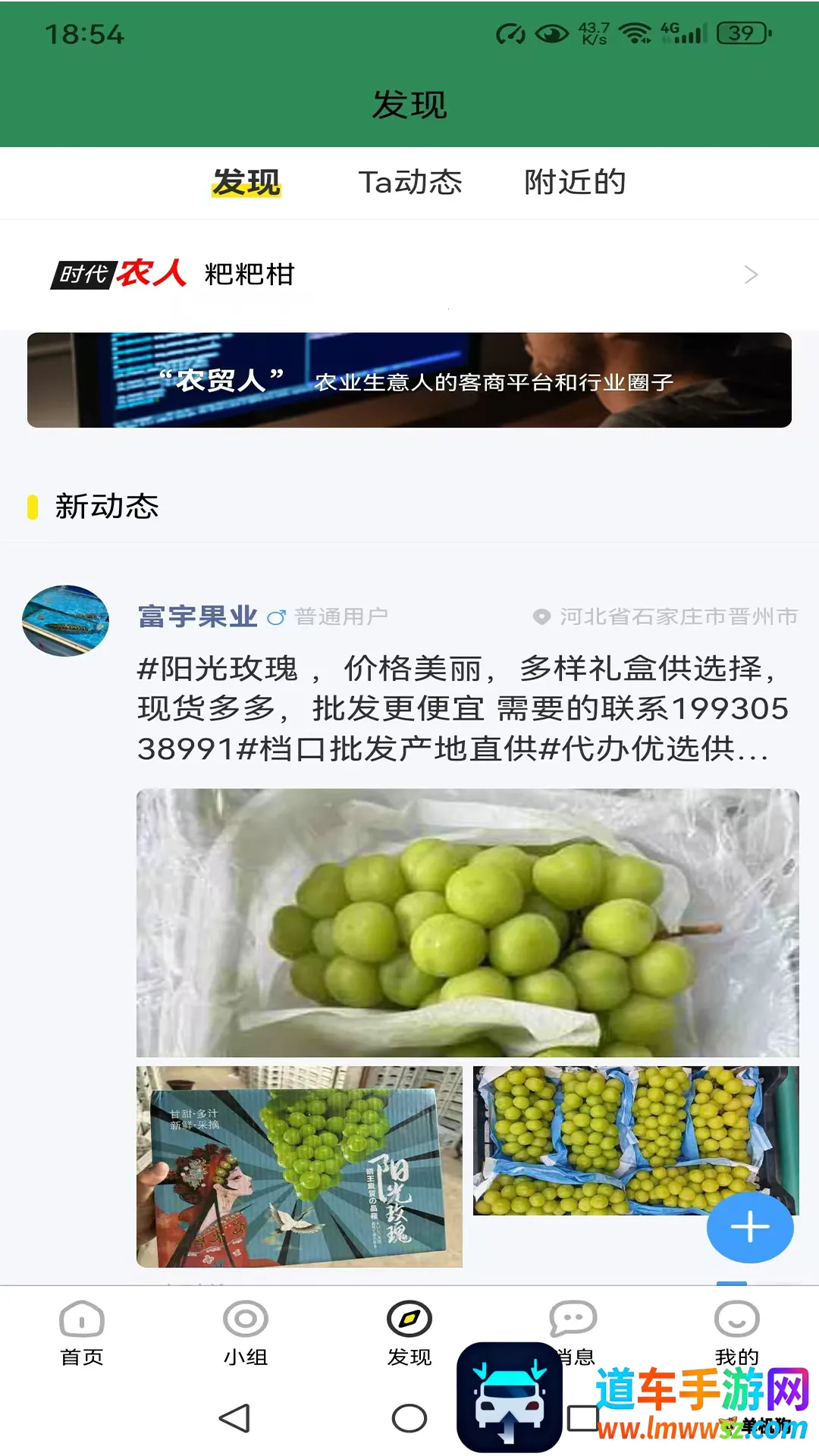View the 阳光玫瑰 gift box photo

299,1166
